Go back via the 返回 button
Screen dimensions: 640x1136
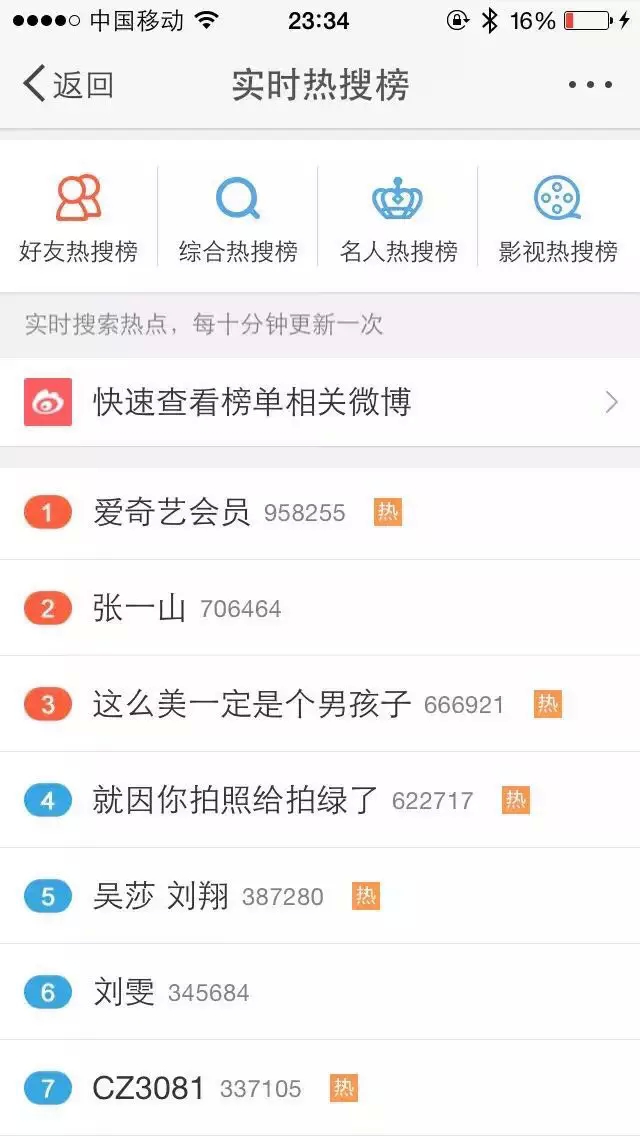coord(68,85)
